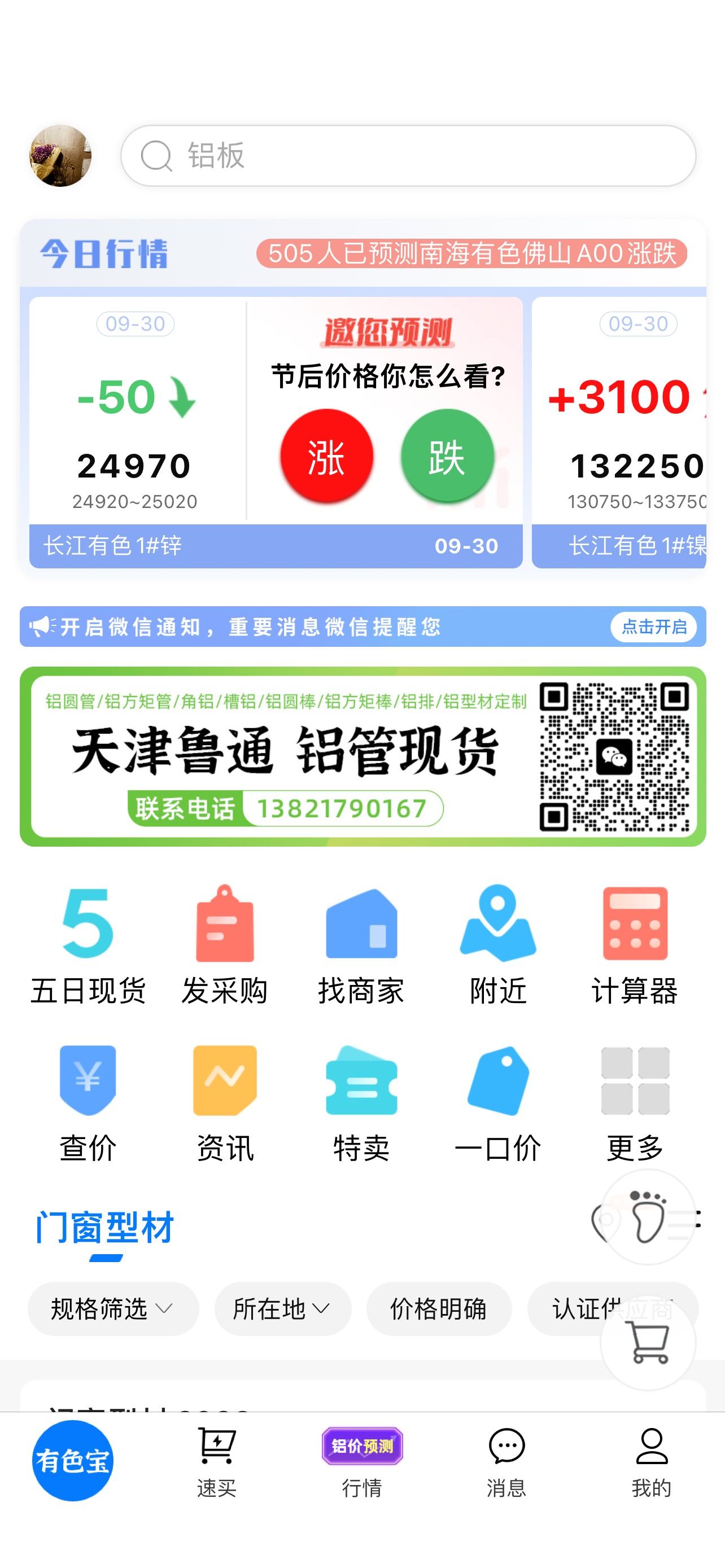Open 资讯
Image resolution: width=725 pixels, height=1568 pixels.
pos(225,1103)
